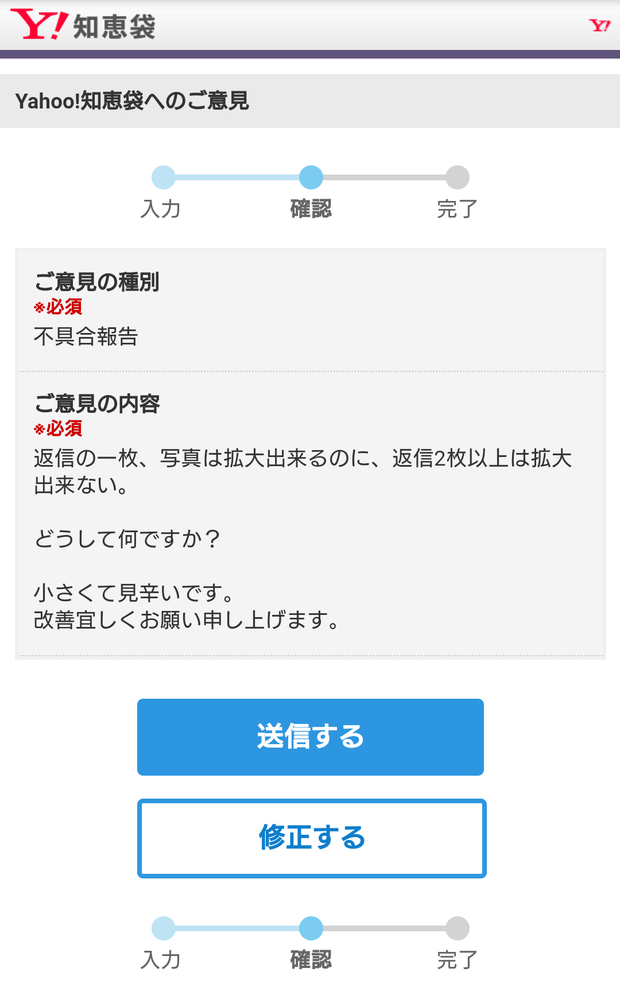Open the small Yahoo! icon at top right

click(x=599, y=26)
